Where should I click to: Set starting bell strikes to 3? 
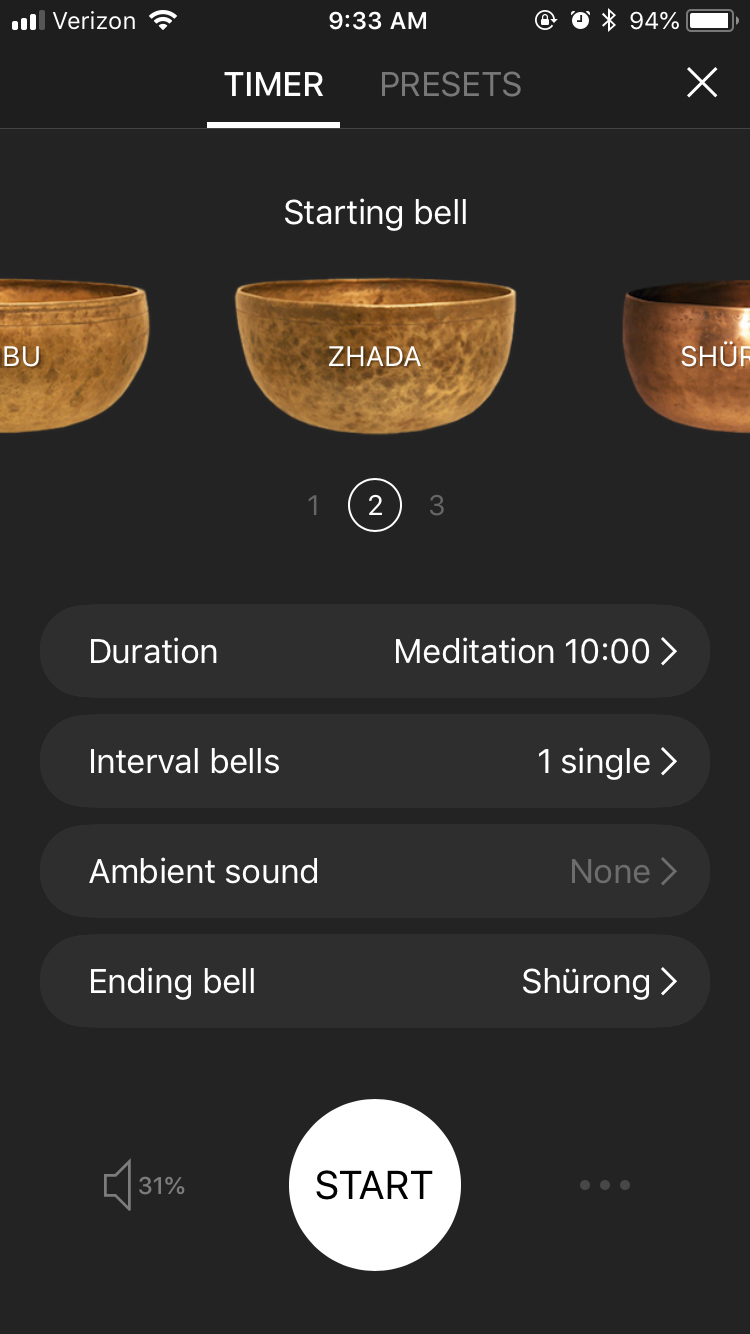[437, 506]
